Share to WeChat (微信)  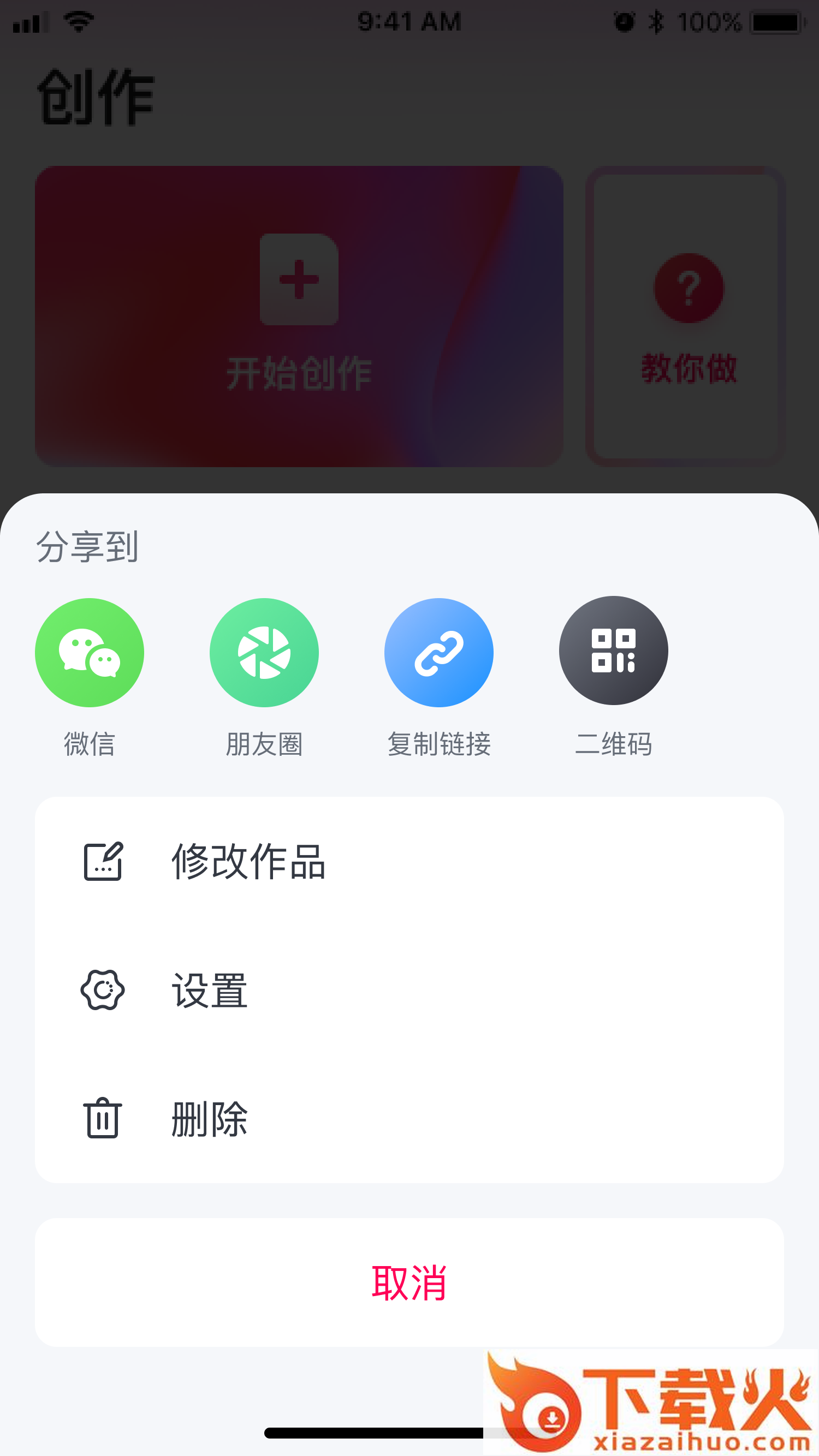90,653
